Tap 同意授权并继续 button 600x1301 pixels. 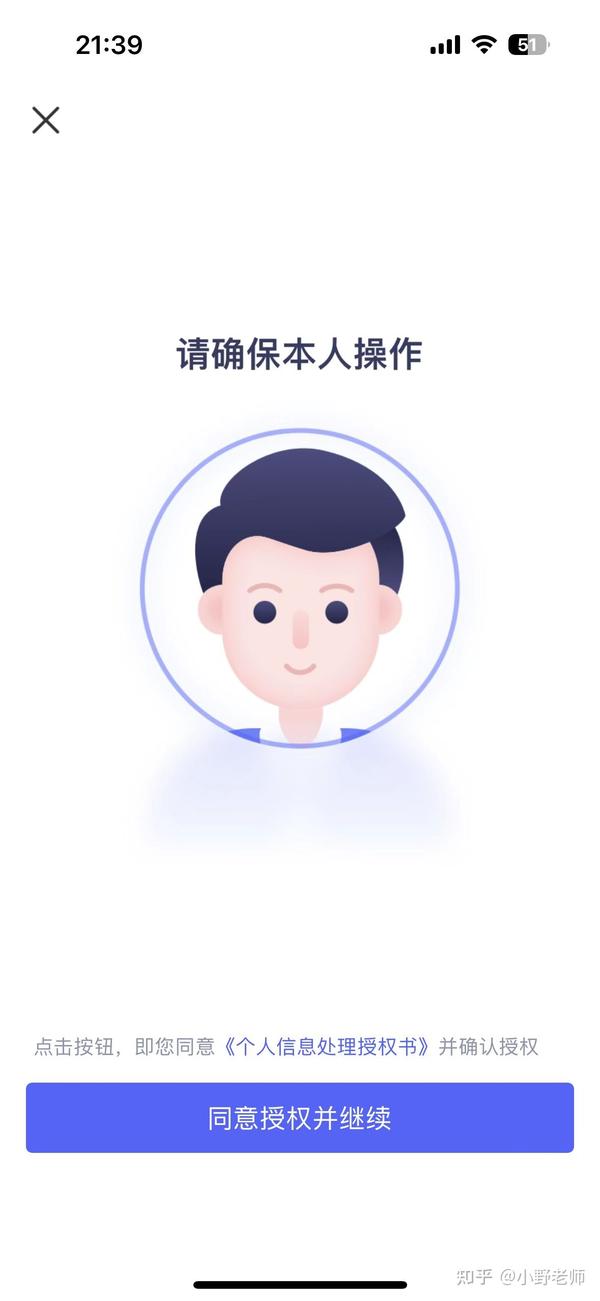click(x=300, y=1118)
